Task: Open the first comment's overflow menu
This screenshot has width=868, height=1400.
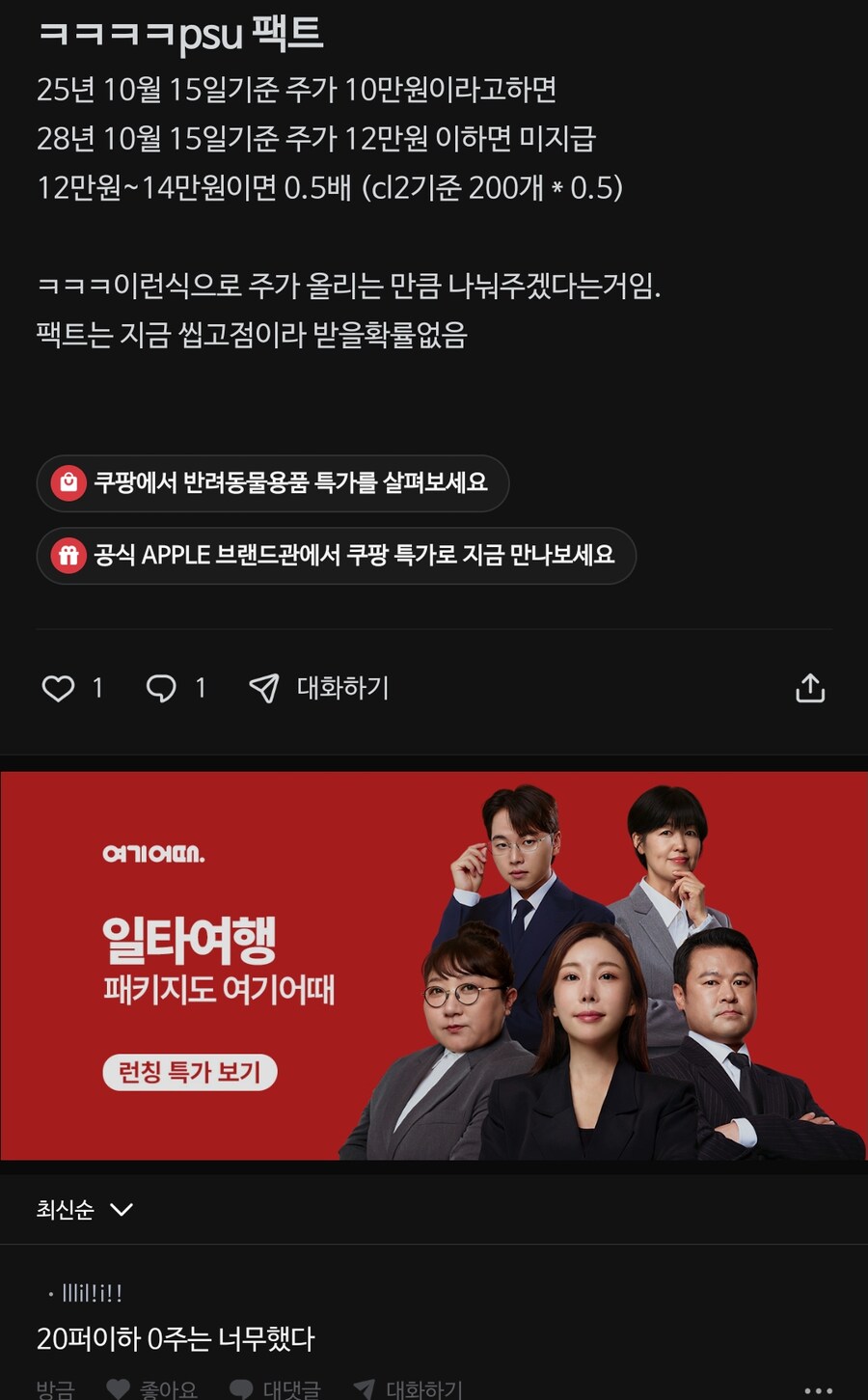Action: click(x=818, y=1390)
